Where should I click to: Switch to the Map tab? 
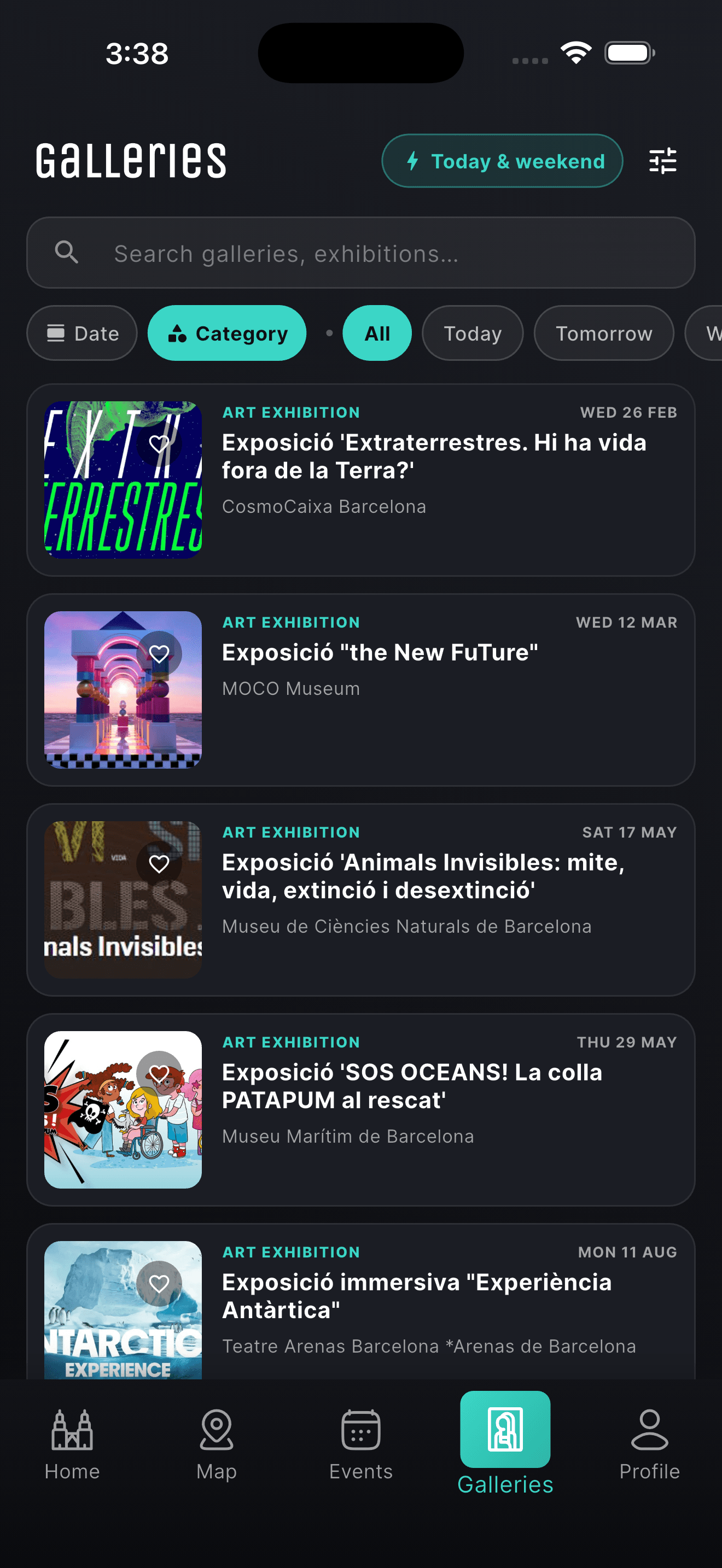(x=216, y=1445)
